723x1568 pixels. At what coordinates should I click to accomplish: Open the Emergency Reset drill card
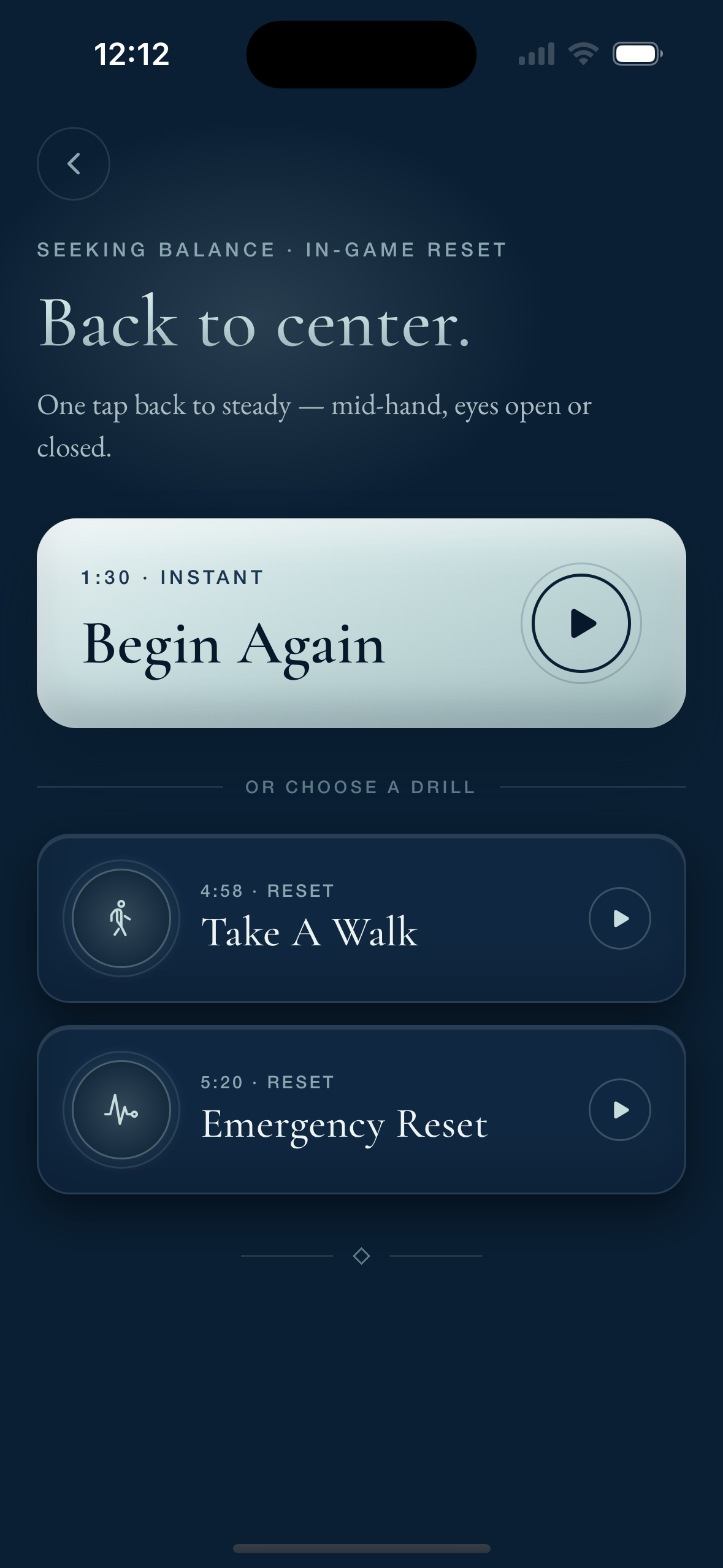click(361, 1110)
